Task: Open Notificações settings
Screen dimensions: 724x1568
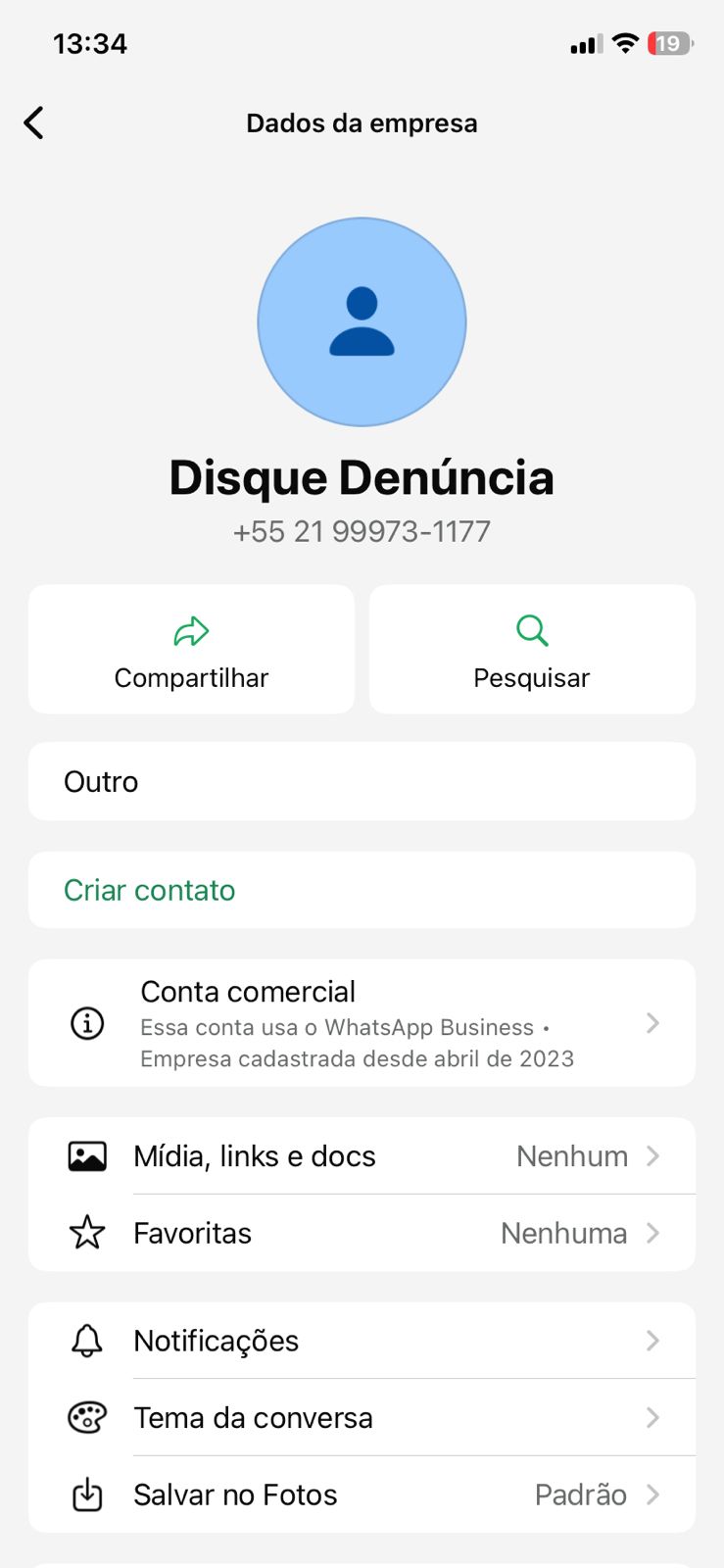Action: pyautogui.click(x=362, y=1341)
